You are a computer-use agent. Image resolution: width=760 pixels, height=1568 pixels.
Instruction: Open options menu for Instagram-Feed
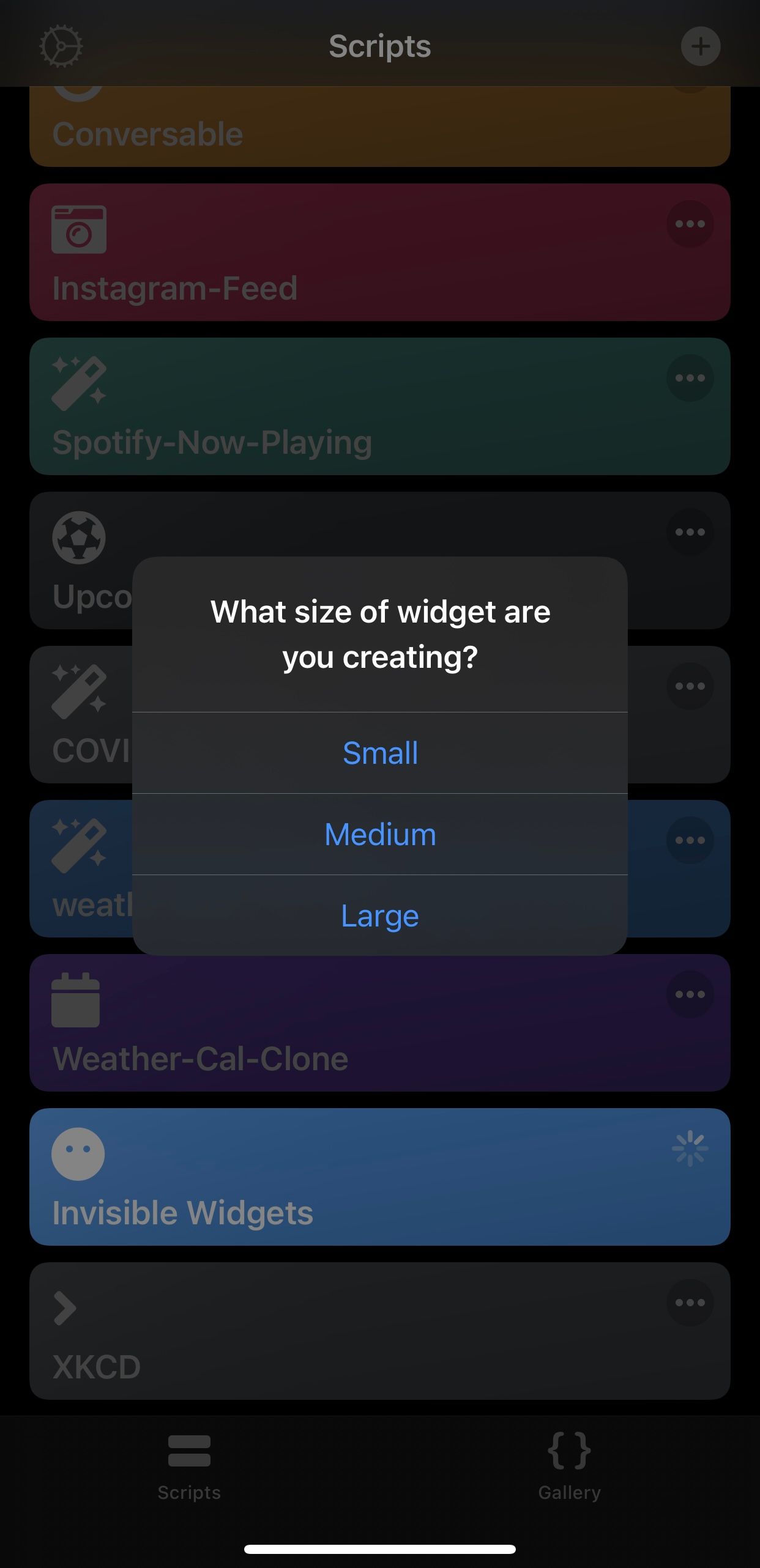tap(690, 224)
